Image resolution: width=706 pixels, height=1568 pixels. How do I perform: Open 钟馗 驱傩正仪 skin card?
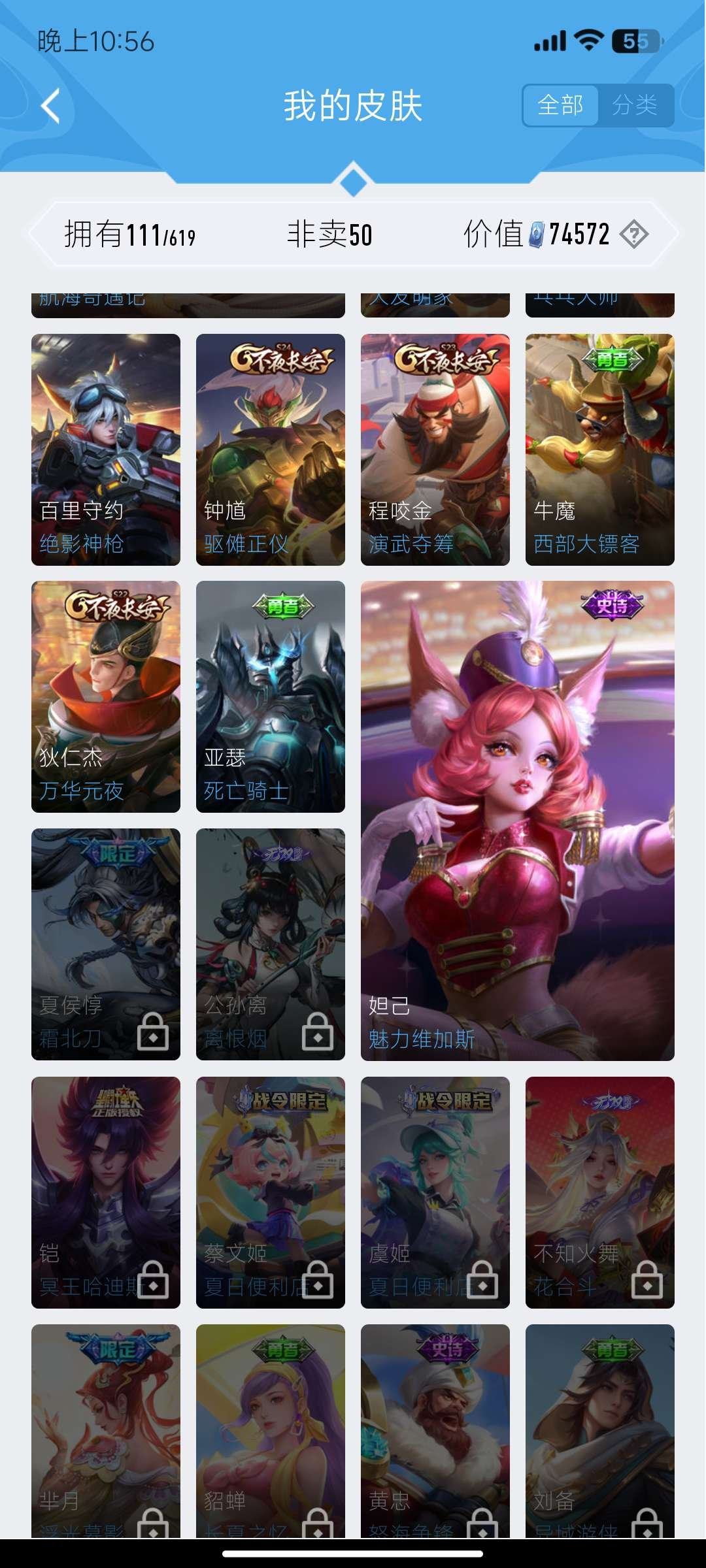click(271, 449)
